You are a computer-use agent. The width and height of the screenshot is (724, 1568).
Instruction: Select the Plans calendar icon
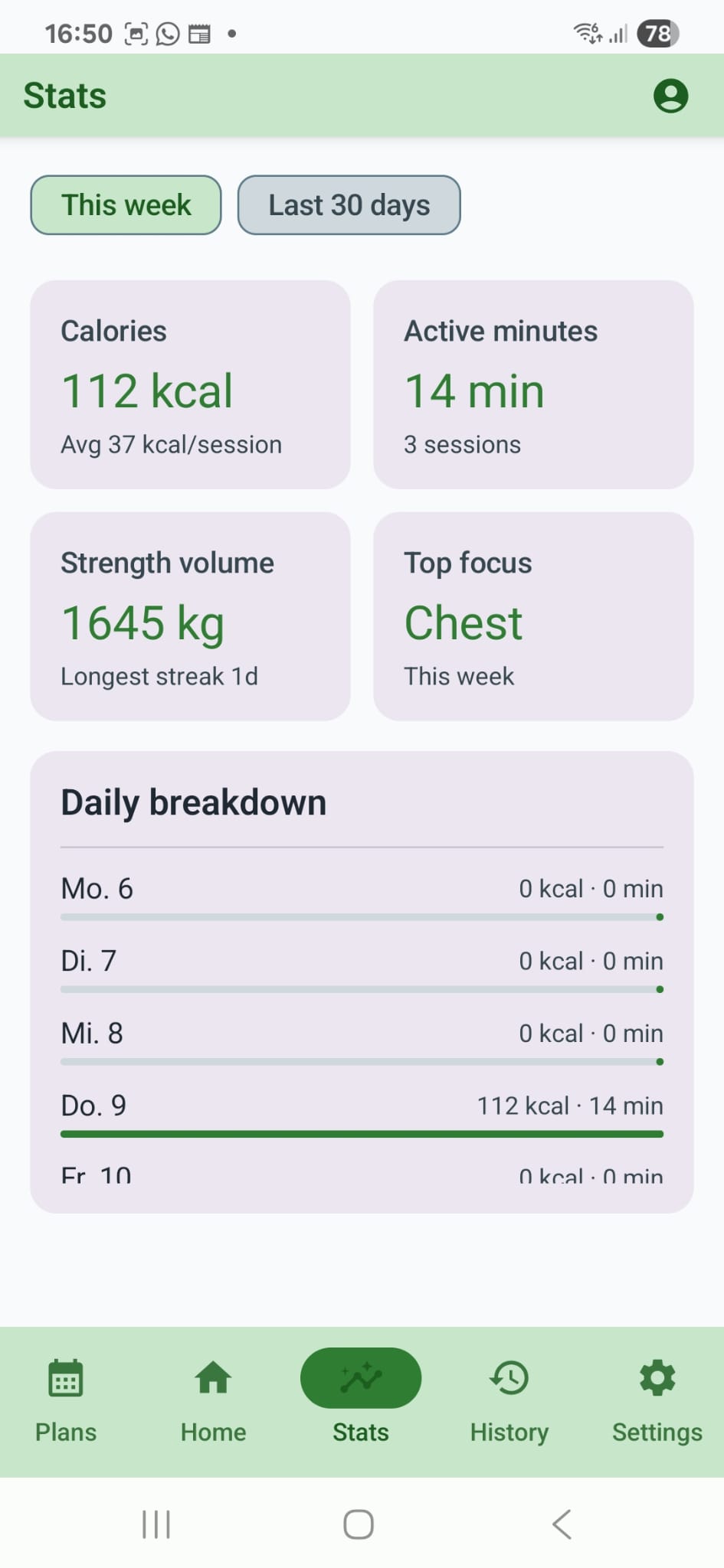pyautogui.click(x=65, y=1377)
